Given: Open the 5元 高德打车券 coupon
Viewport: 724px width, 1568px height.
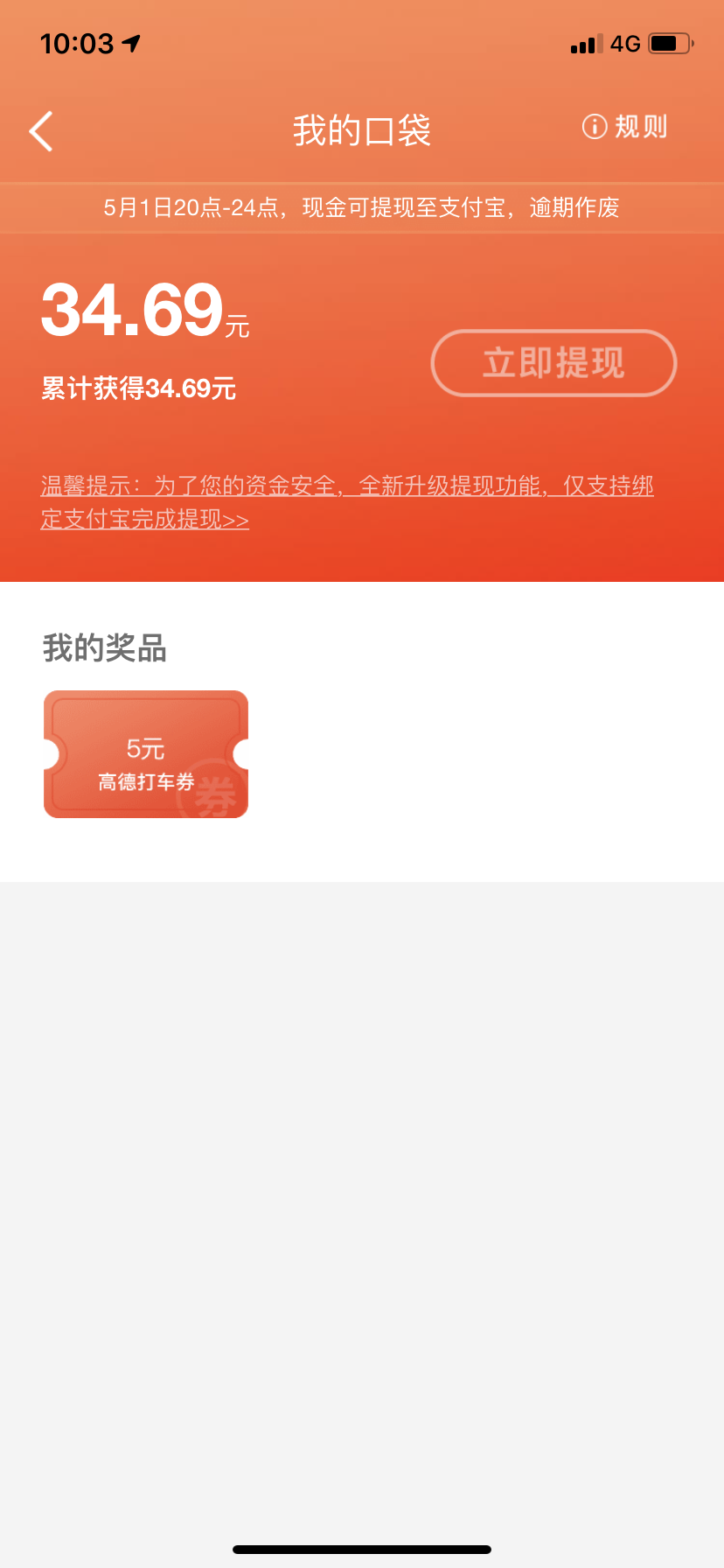Looking at the screenshot, I should (x=146, y=754).
